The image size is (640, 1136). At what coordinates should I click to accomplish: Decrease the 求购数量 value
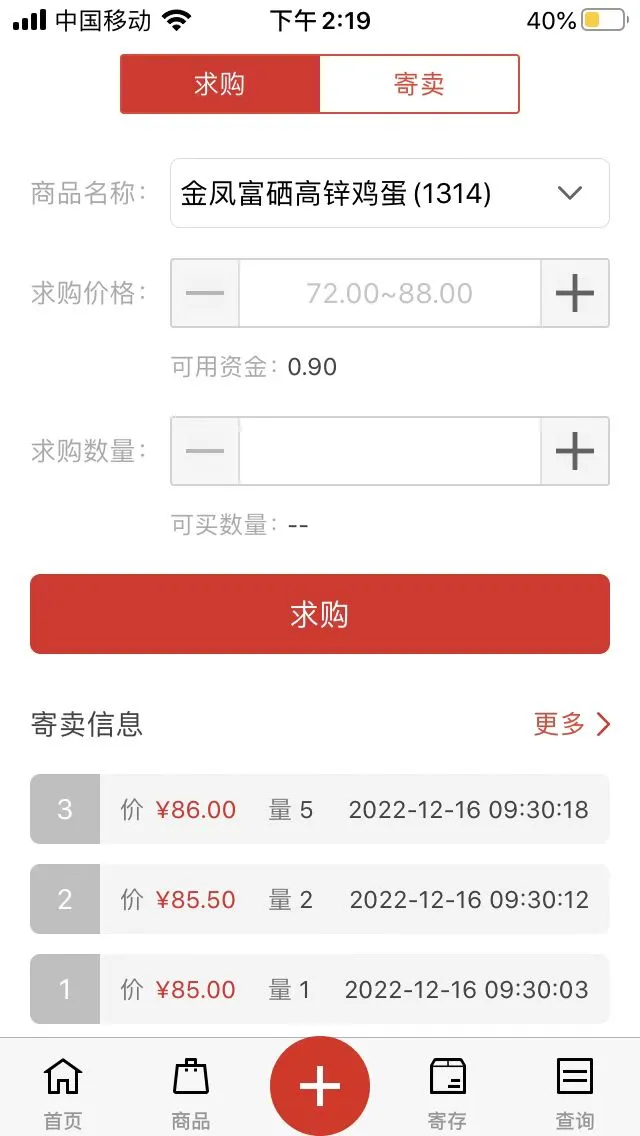(x=205, y=451)
